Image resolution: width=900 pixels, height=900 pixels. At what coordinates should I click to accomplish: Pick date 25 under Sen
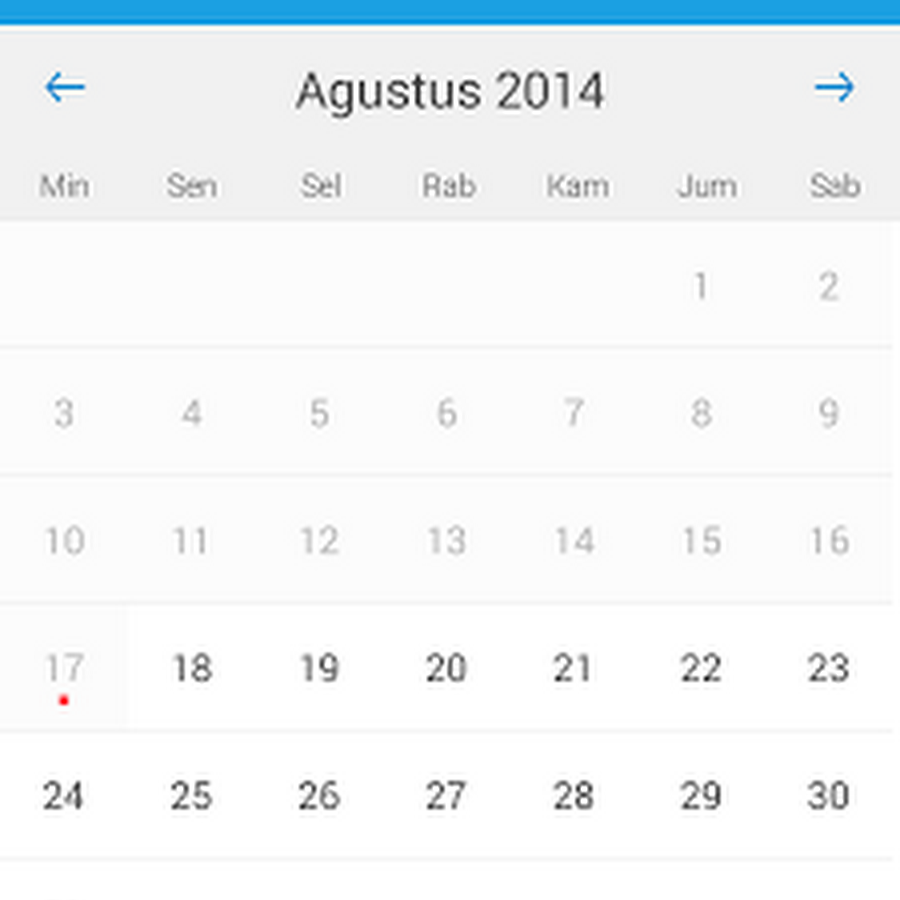pyautogui.click(x=192, y=796)
